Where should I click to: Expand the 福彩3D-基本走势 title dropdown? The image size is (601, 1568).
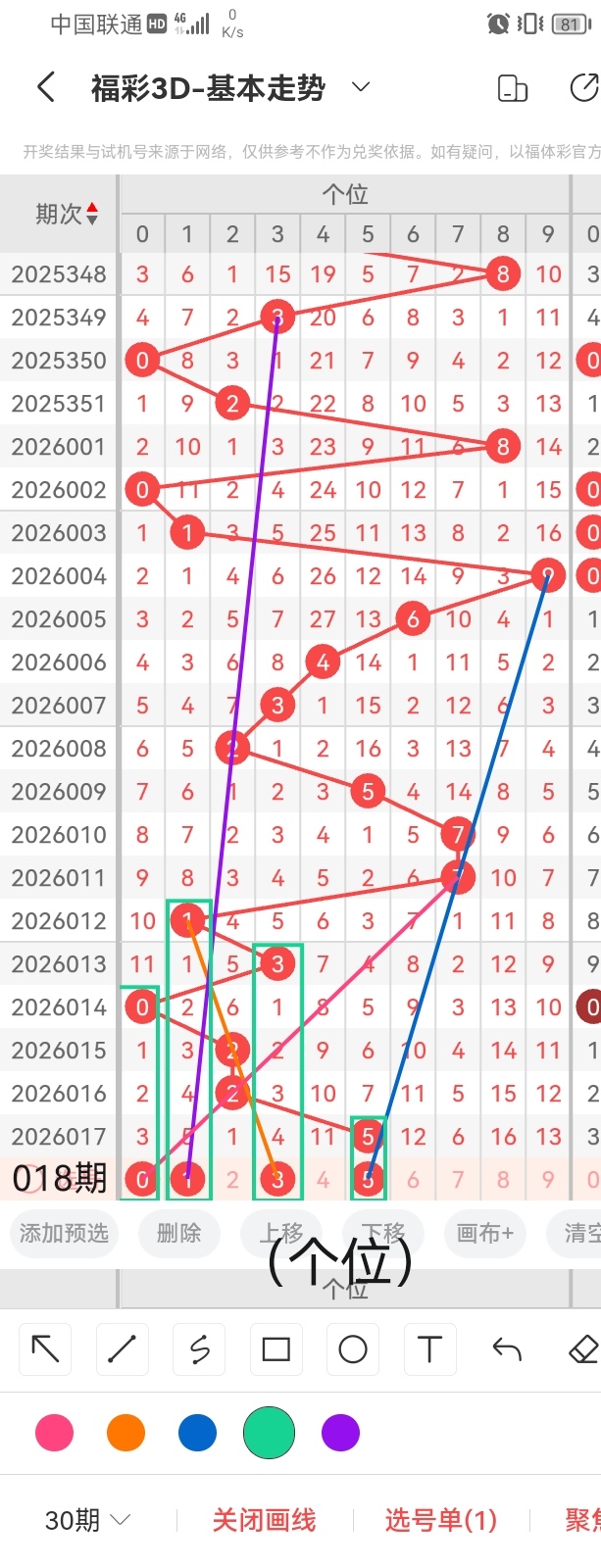(361, 87)
